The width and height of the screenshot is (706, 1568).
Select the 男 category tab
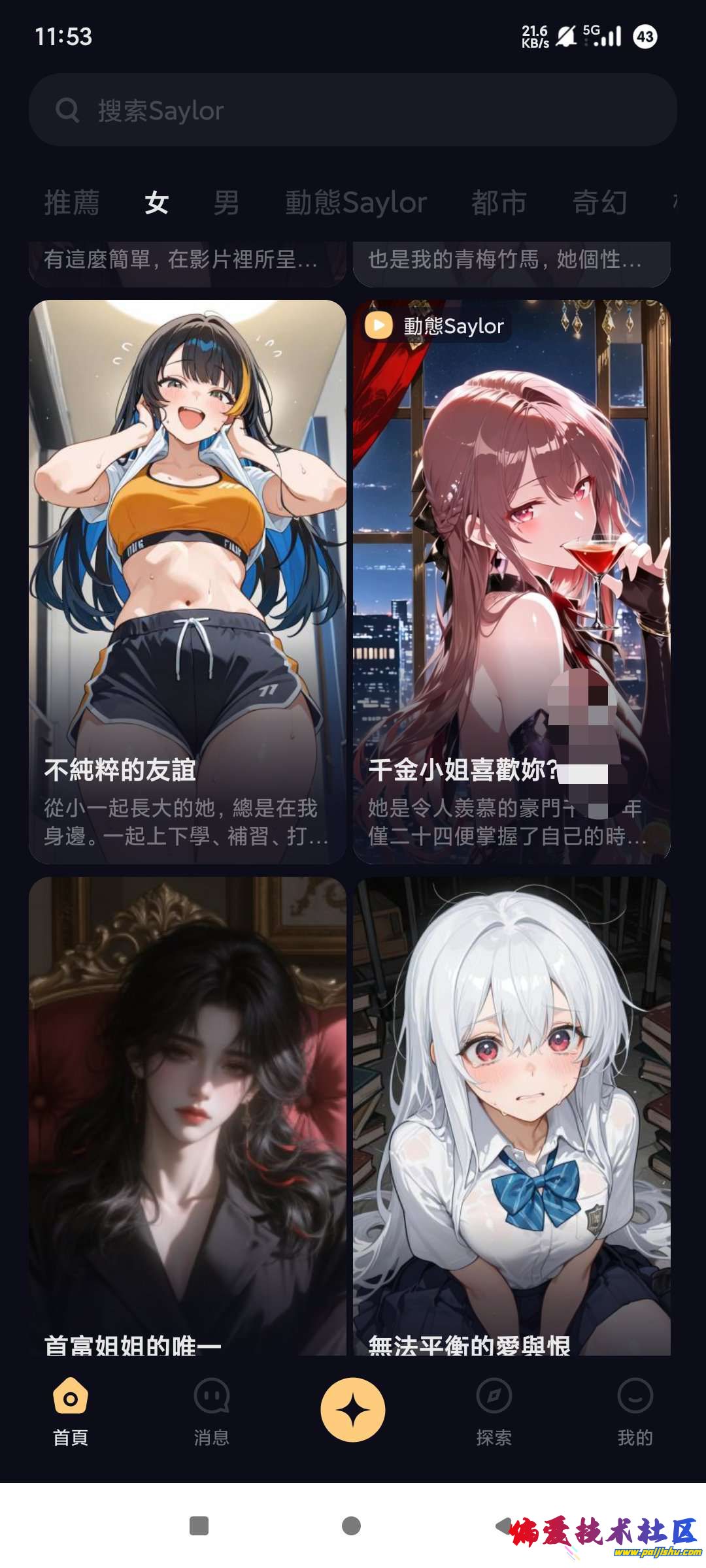point(226,203)
